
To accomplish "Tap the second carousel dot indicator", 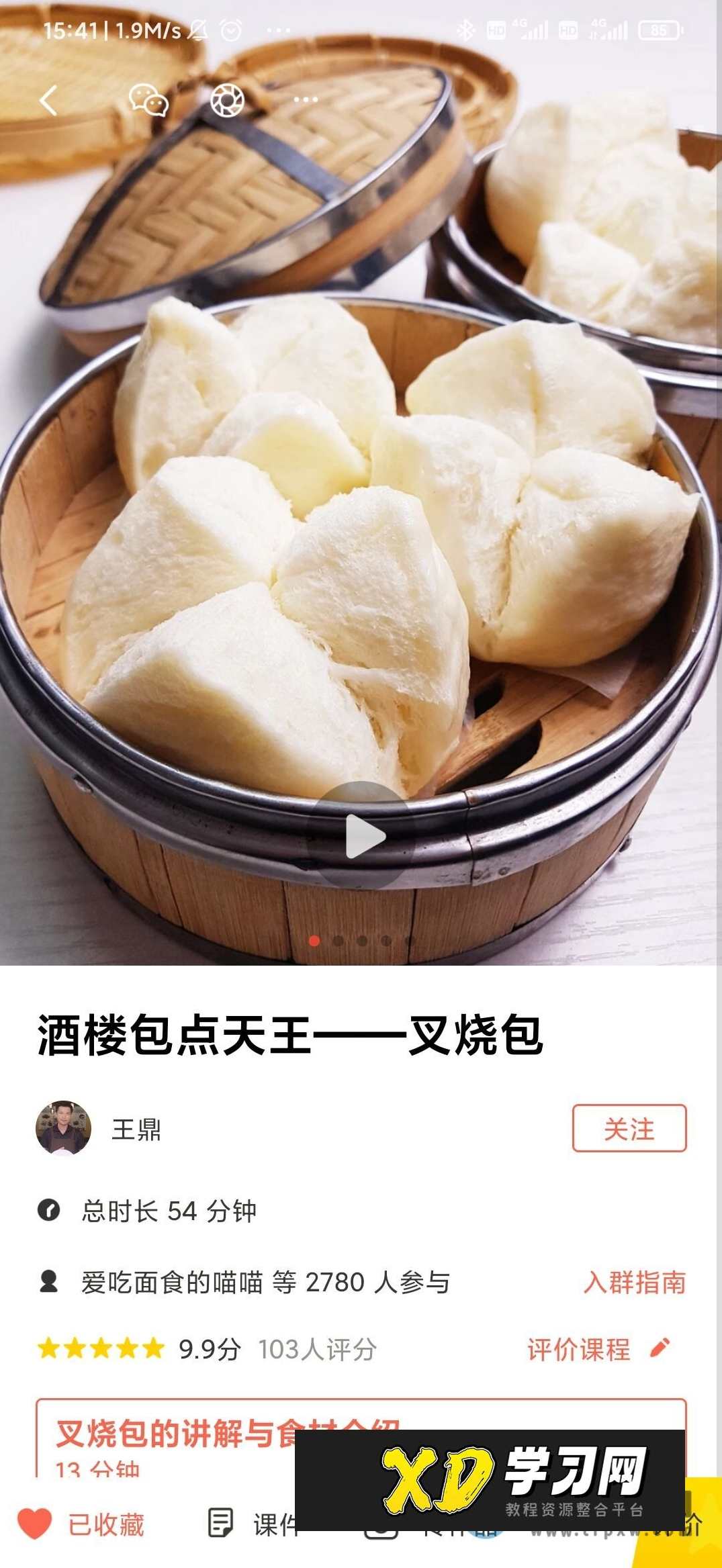I will click(338, 942).
